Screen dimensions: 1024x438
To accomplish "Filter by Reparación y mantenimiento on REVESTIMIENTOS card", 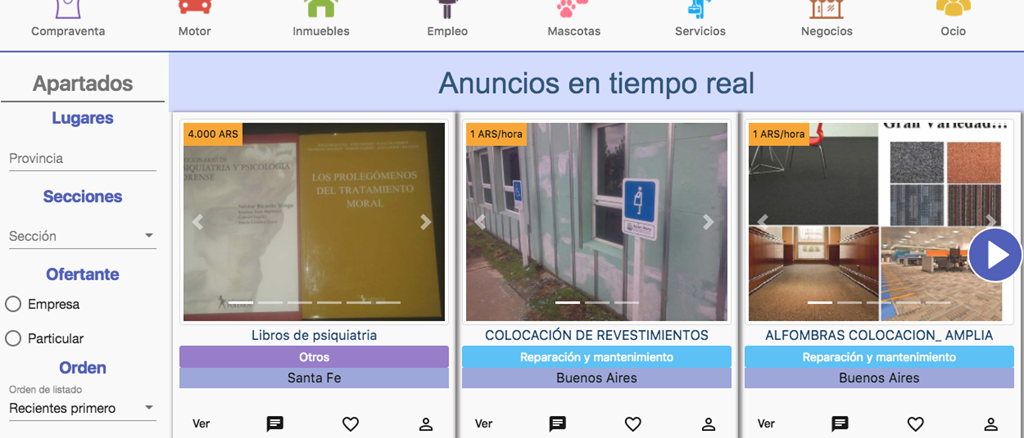I will click(x=596, y=357).
